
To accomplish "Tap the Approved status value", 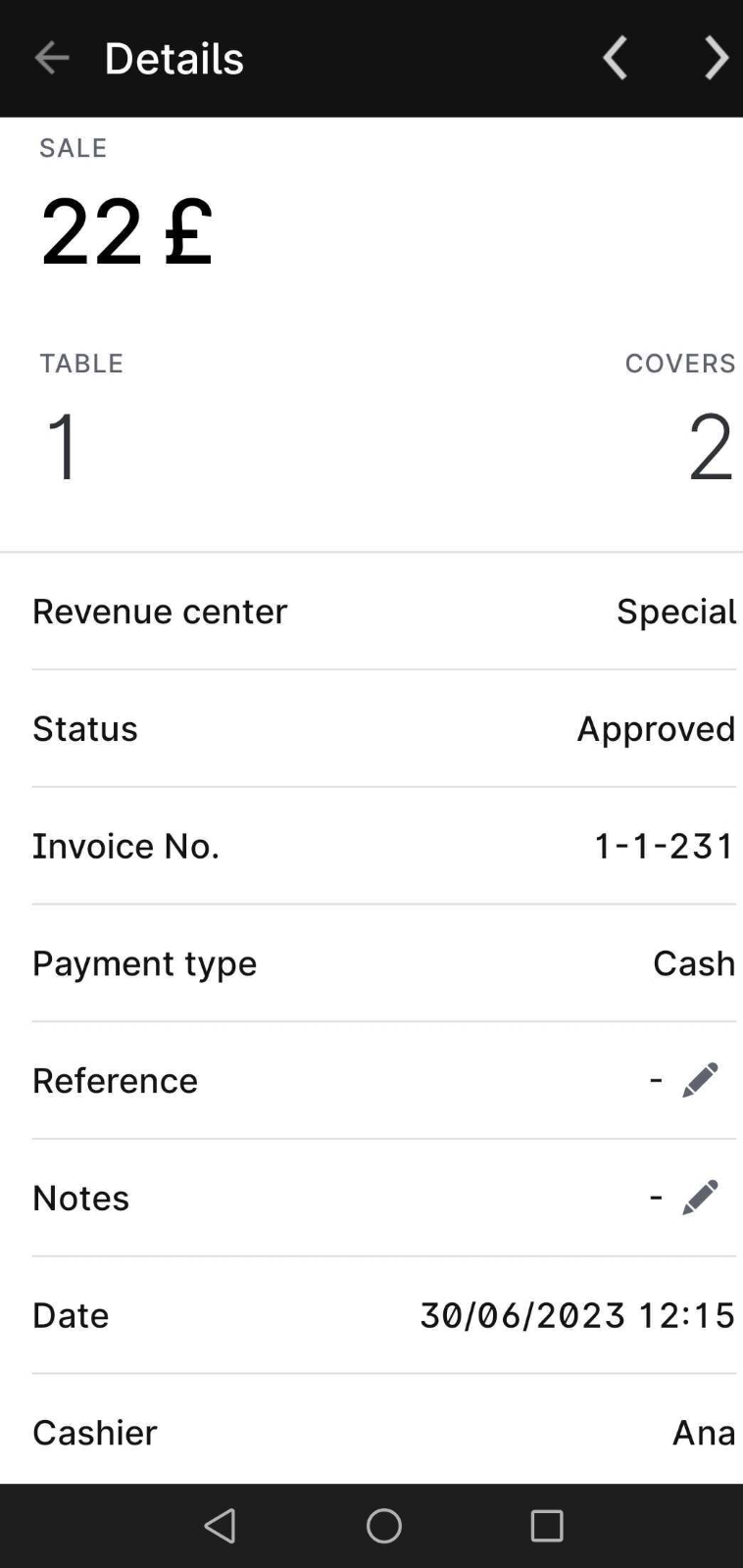I will point(655,728).
